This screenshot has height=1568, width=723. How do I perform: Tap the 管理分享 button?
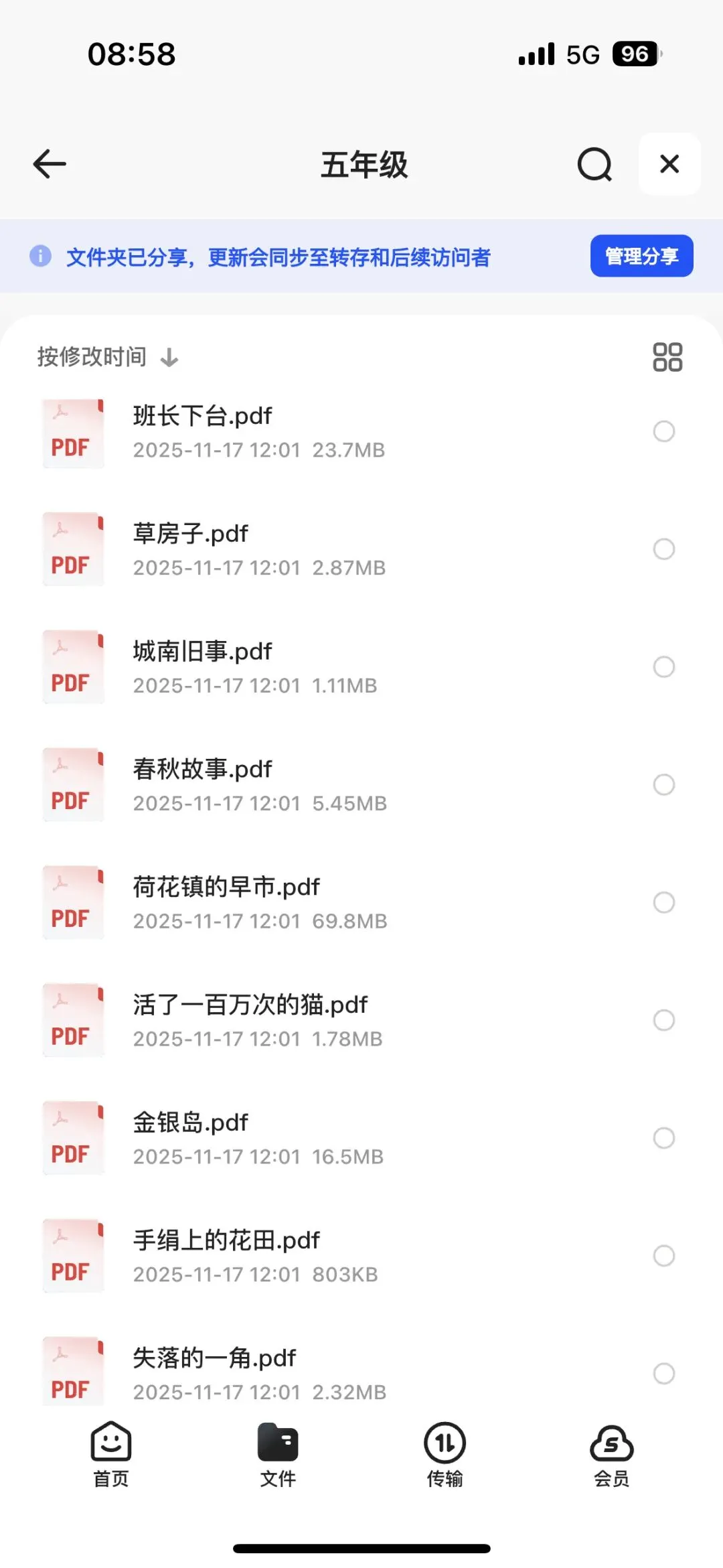click(641, 256)
